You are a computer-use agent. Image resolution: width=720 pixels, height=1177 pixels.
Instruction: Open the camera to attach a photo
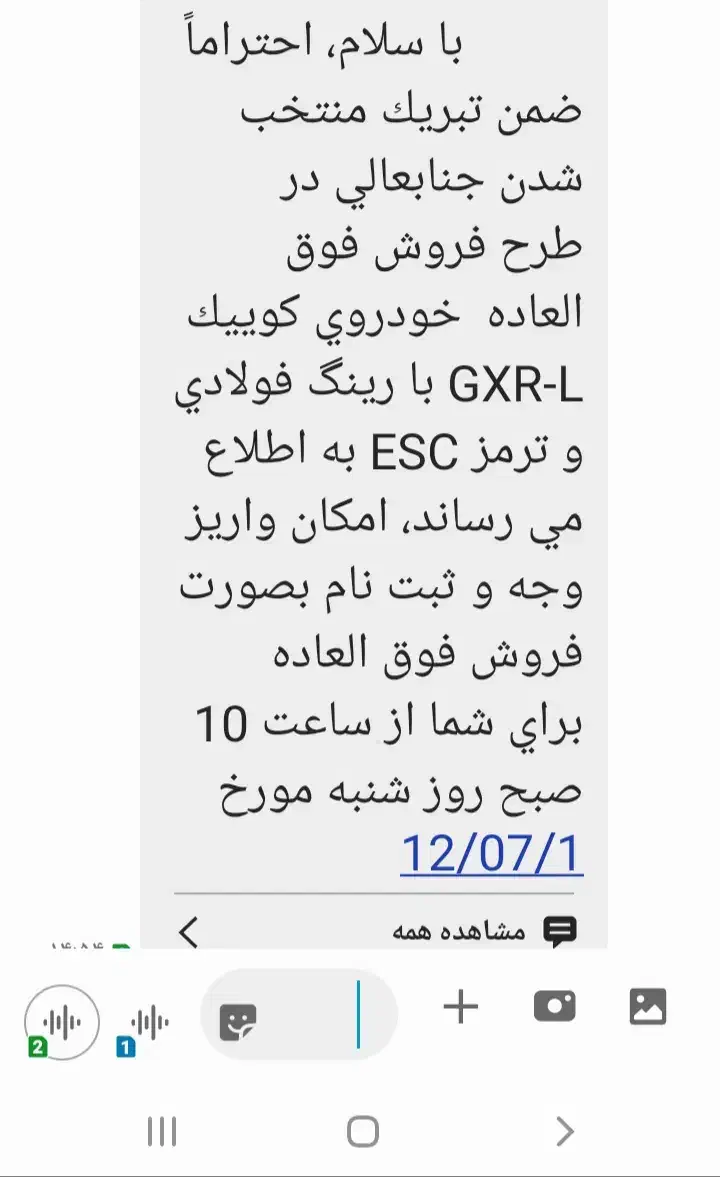pos(554,1006)
